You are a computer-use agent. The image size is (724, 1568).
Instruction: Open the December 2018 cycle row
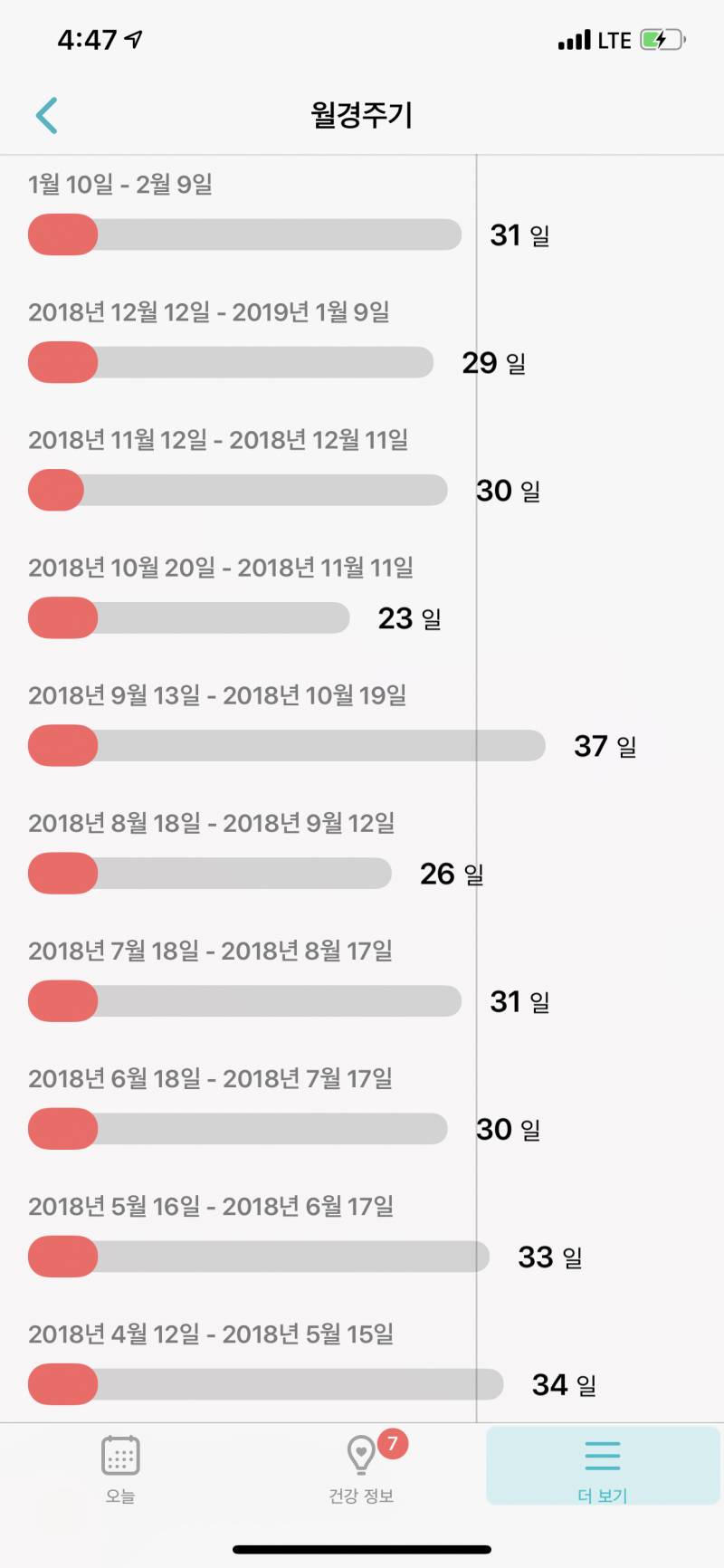pos(231,362)
